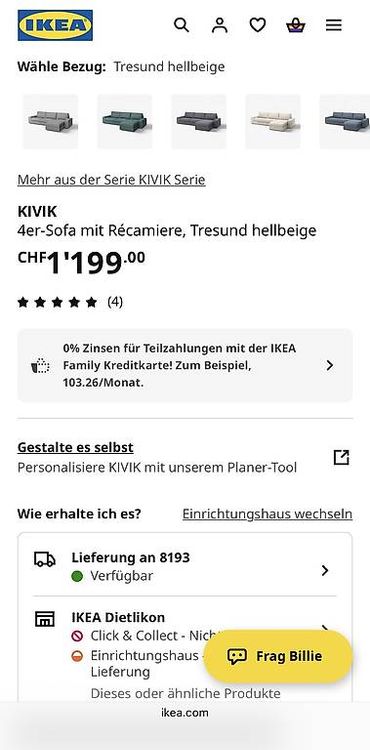Open Lieferung an 8193 delivery details
The height and width of the screenshot is (750, 370).
tap(185, 566)
